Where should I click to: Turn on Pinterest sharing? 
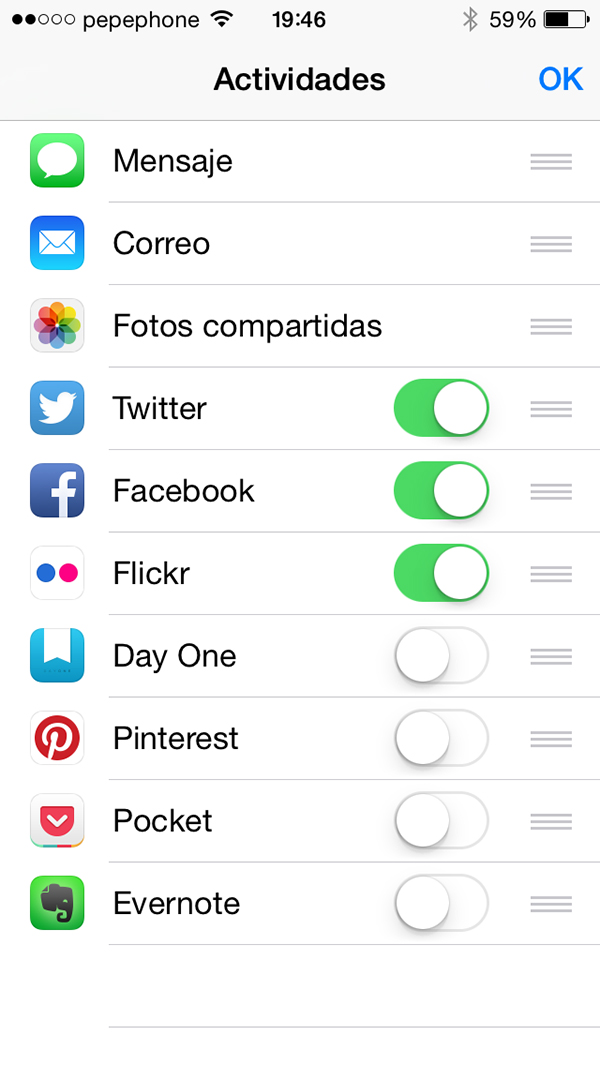pos(442,738)
